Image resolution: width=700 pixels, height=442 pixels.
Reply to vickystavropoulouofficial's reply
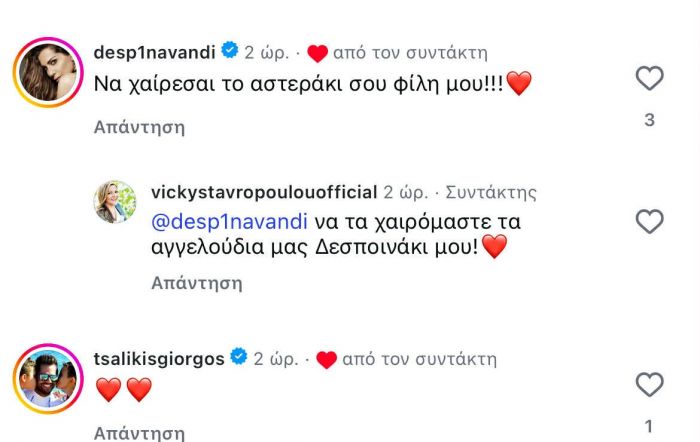pyautogui.click(x=197, y=283)
